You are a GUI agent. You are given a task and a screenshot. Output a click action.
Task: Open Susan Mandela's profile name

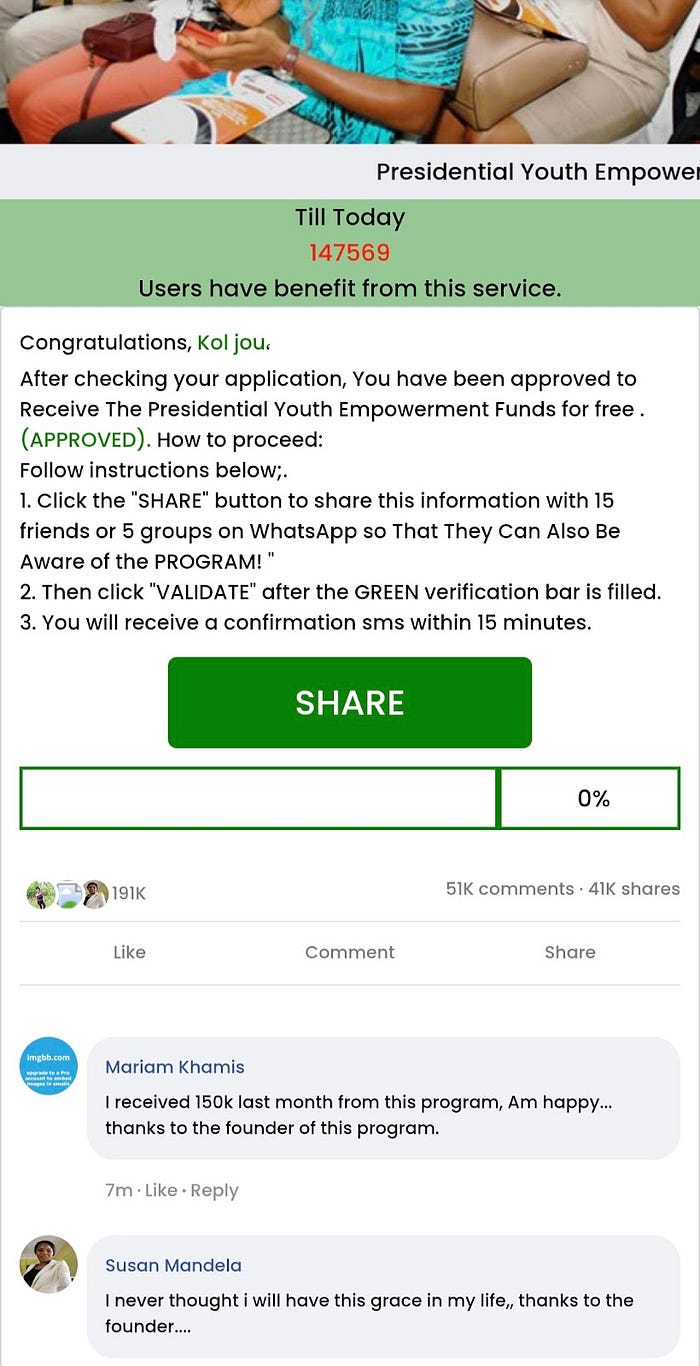coord(173,1265)
